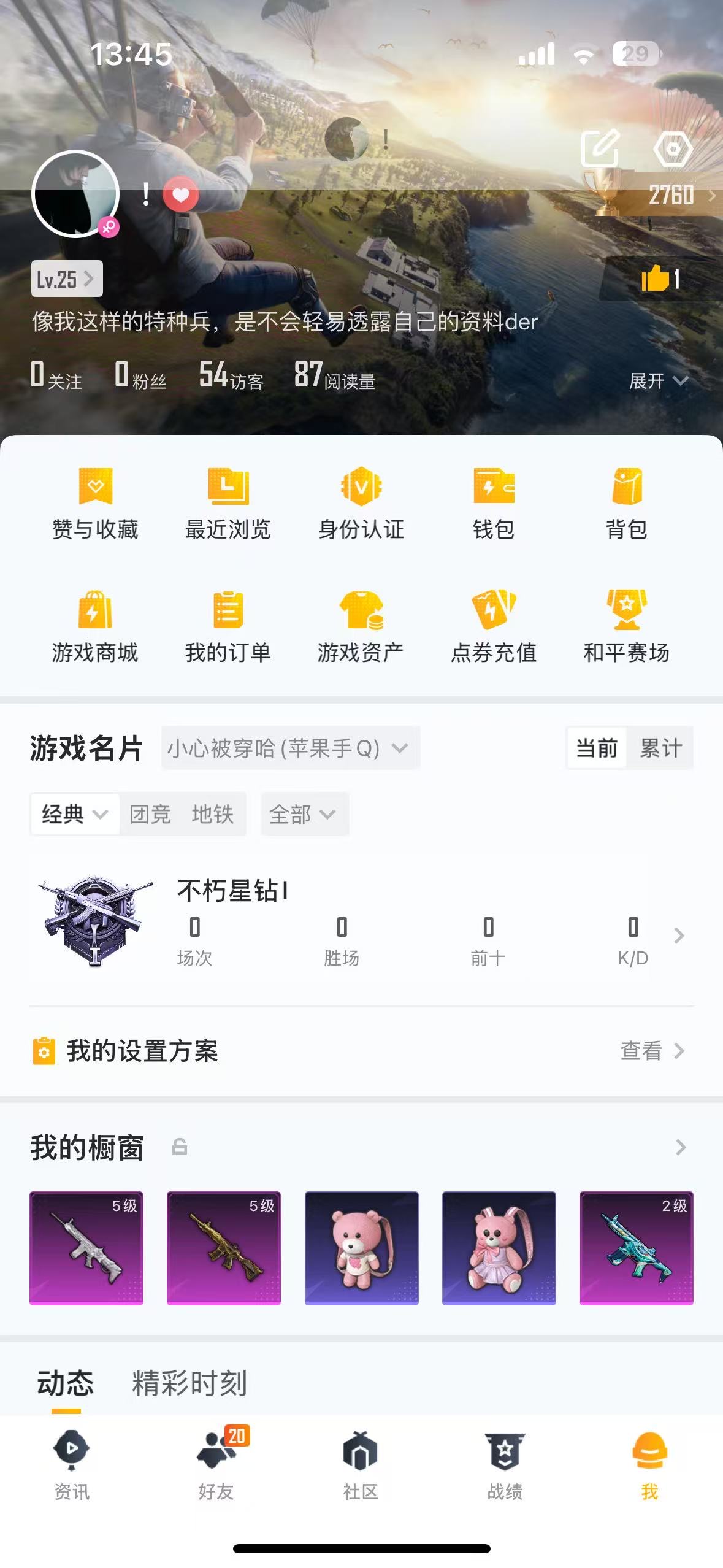Open the 游戏商城 game store

tap(95, 627)
